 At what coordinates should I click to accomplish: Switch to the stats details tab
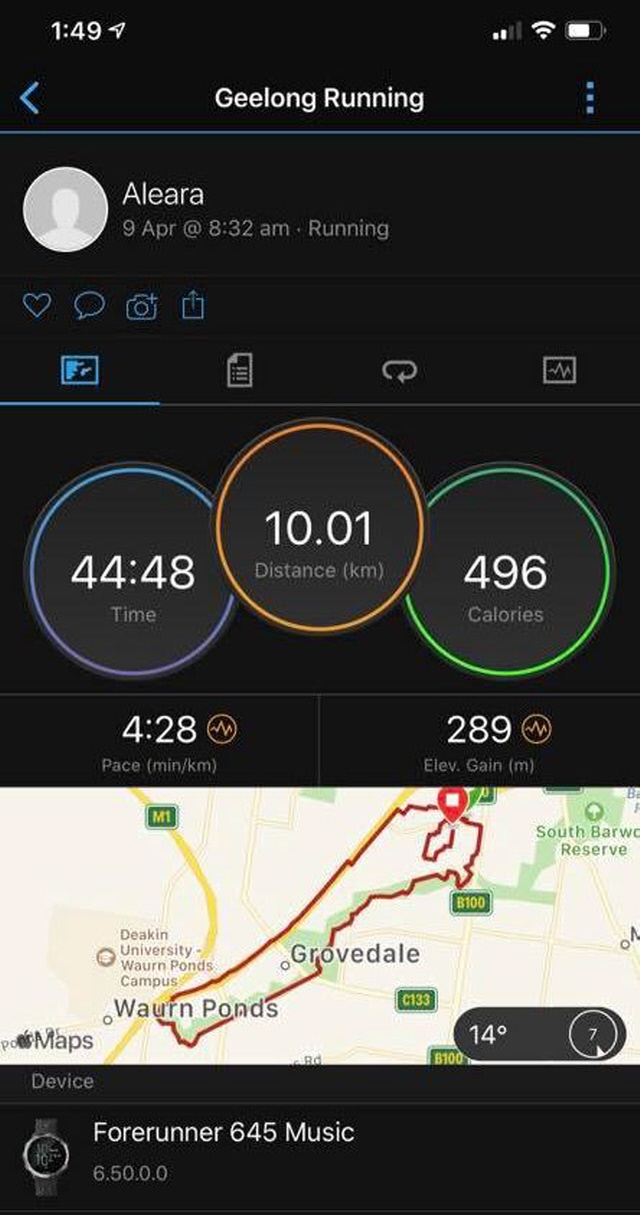(239, 371)
